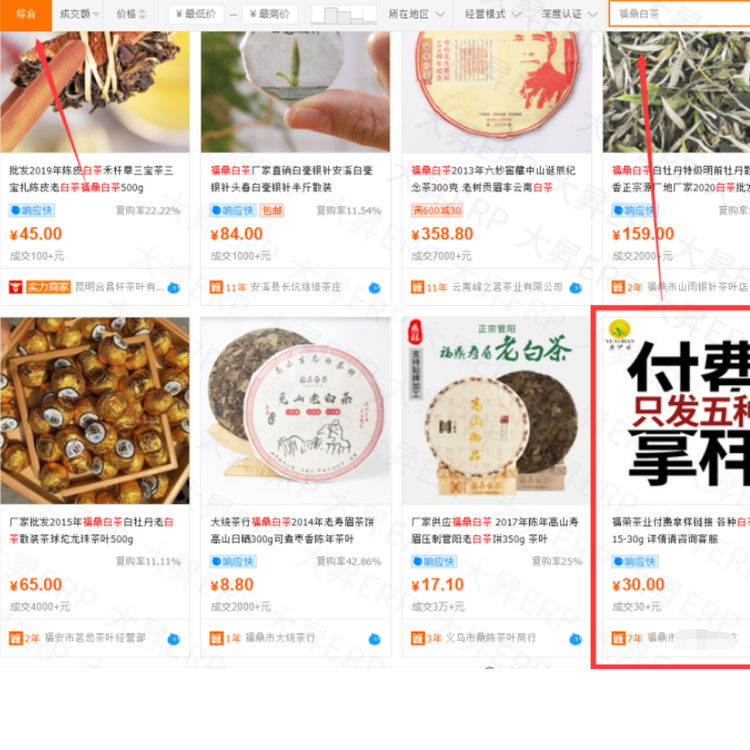
Task: Focus the 最低价 price input
Action: [x=196, y=14]
